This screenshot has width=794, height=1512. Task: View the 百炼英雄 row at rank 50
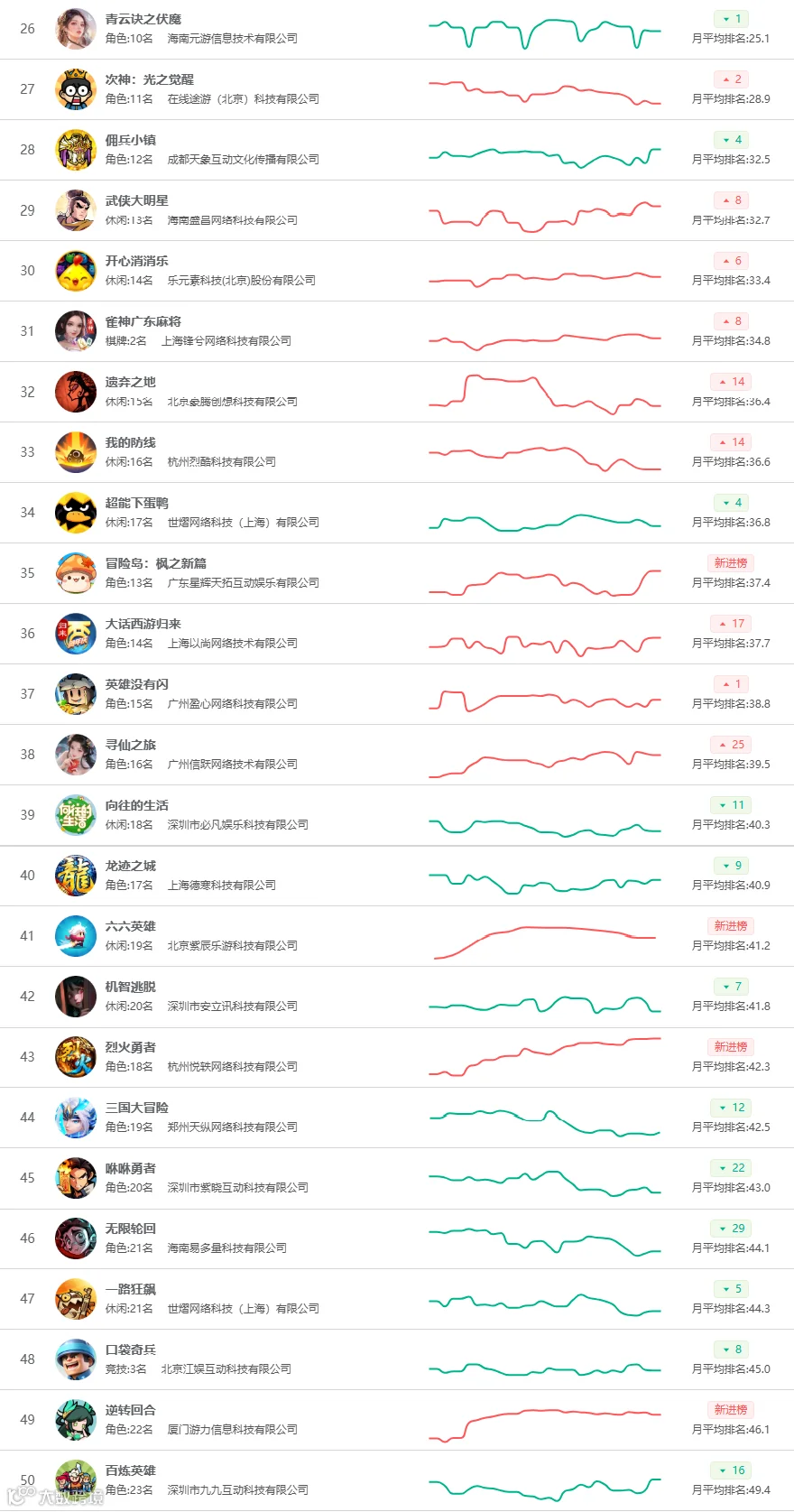coord(397,1480)
